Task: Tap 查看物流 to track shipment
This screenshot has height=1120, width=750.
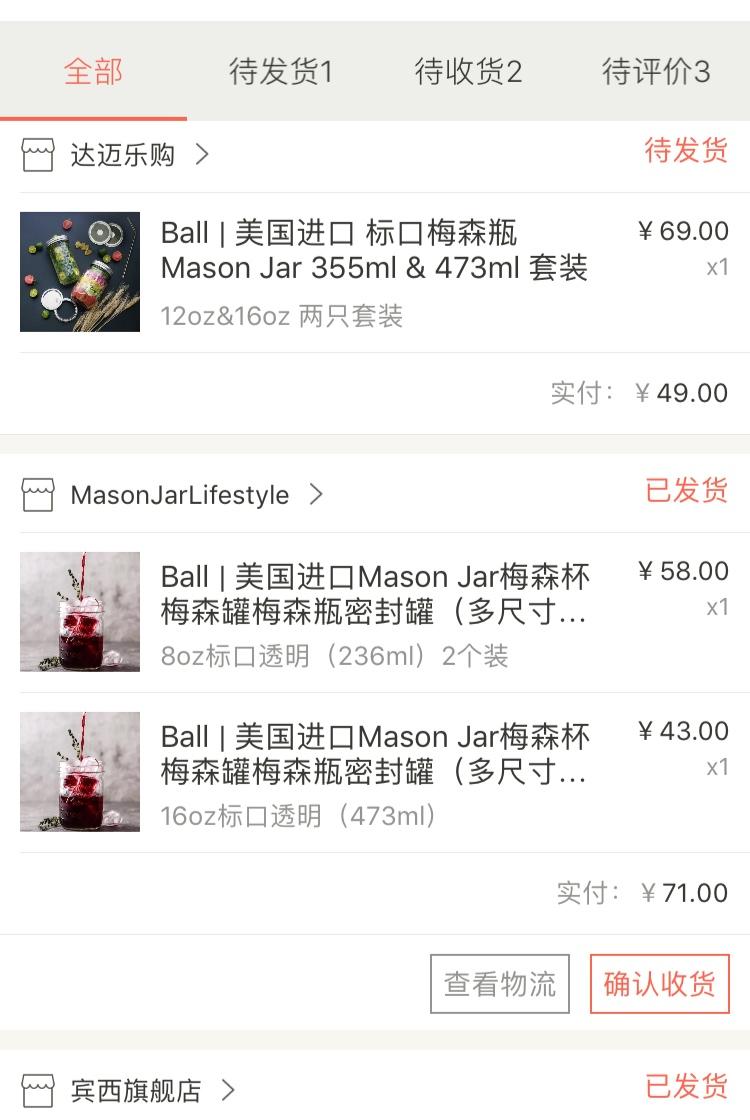Action: click(x=500, y=984)
